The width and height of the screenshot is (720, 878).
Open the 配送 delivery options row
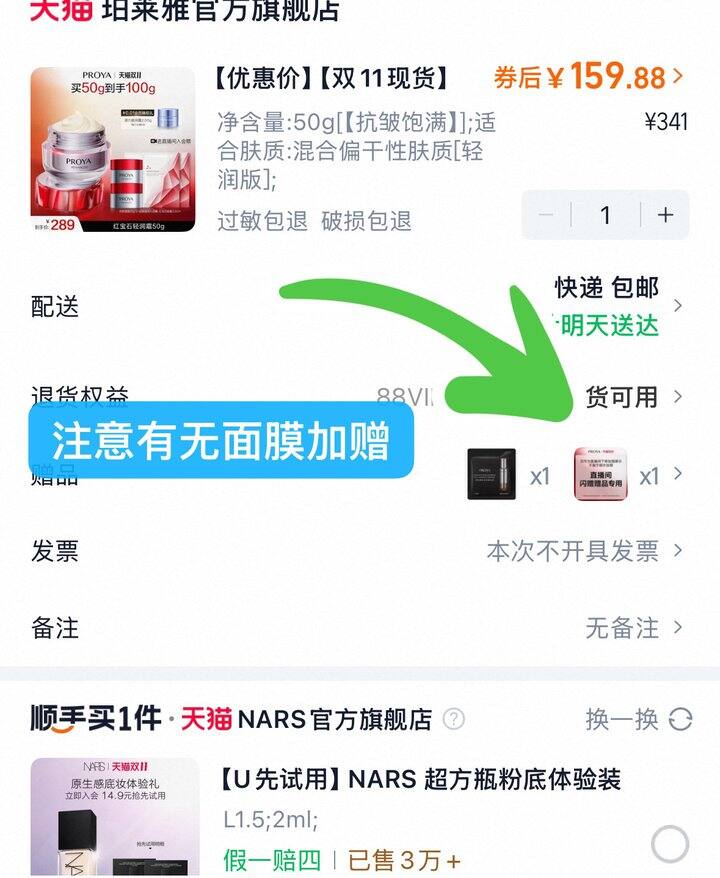point(360,306)
